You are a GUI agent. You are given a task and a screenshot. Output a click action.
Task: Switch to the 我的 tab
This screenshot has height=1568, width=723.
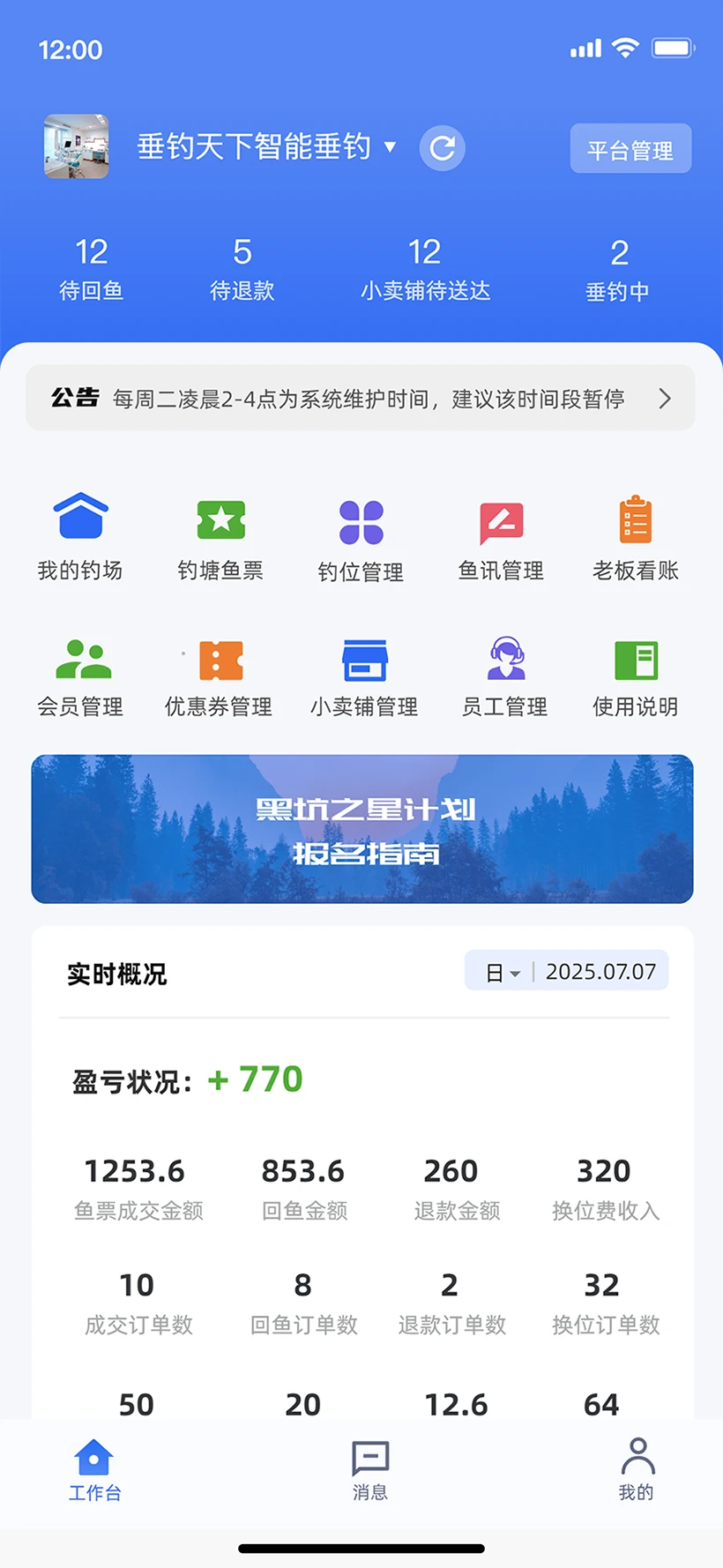pos(637,1469)
